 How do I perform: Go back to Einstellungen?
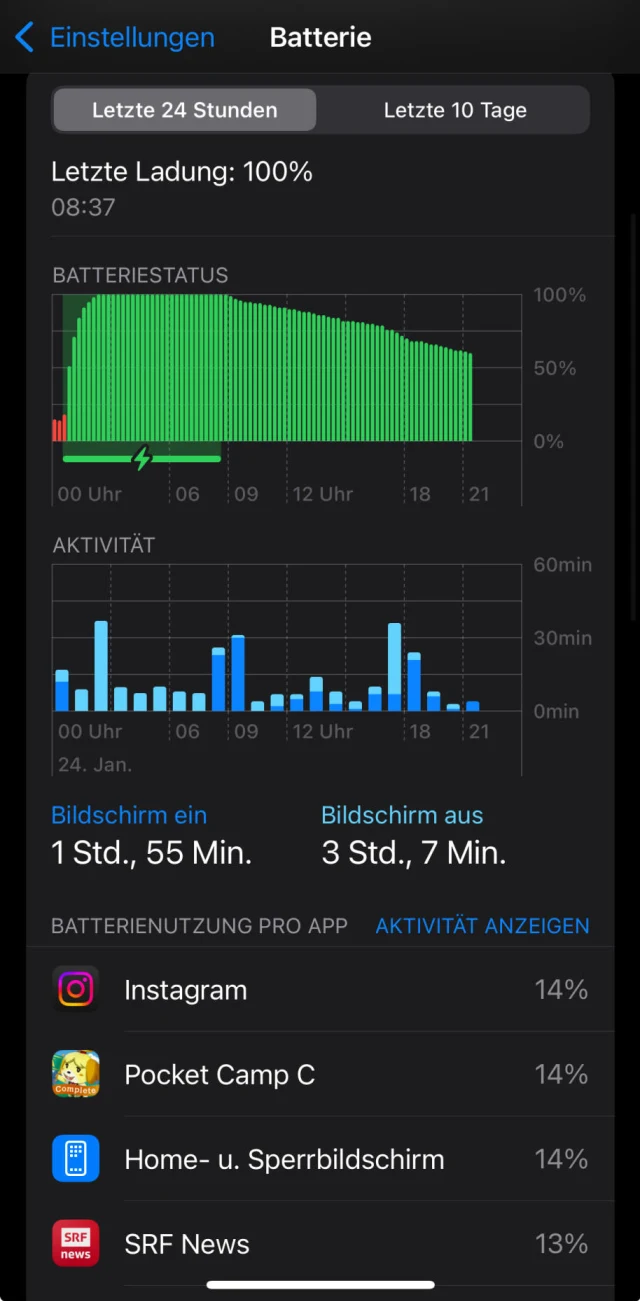point(115,38)
